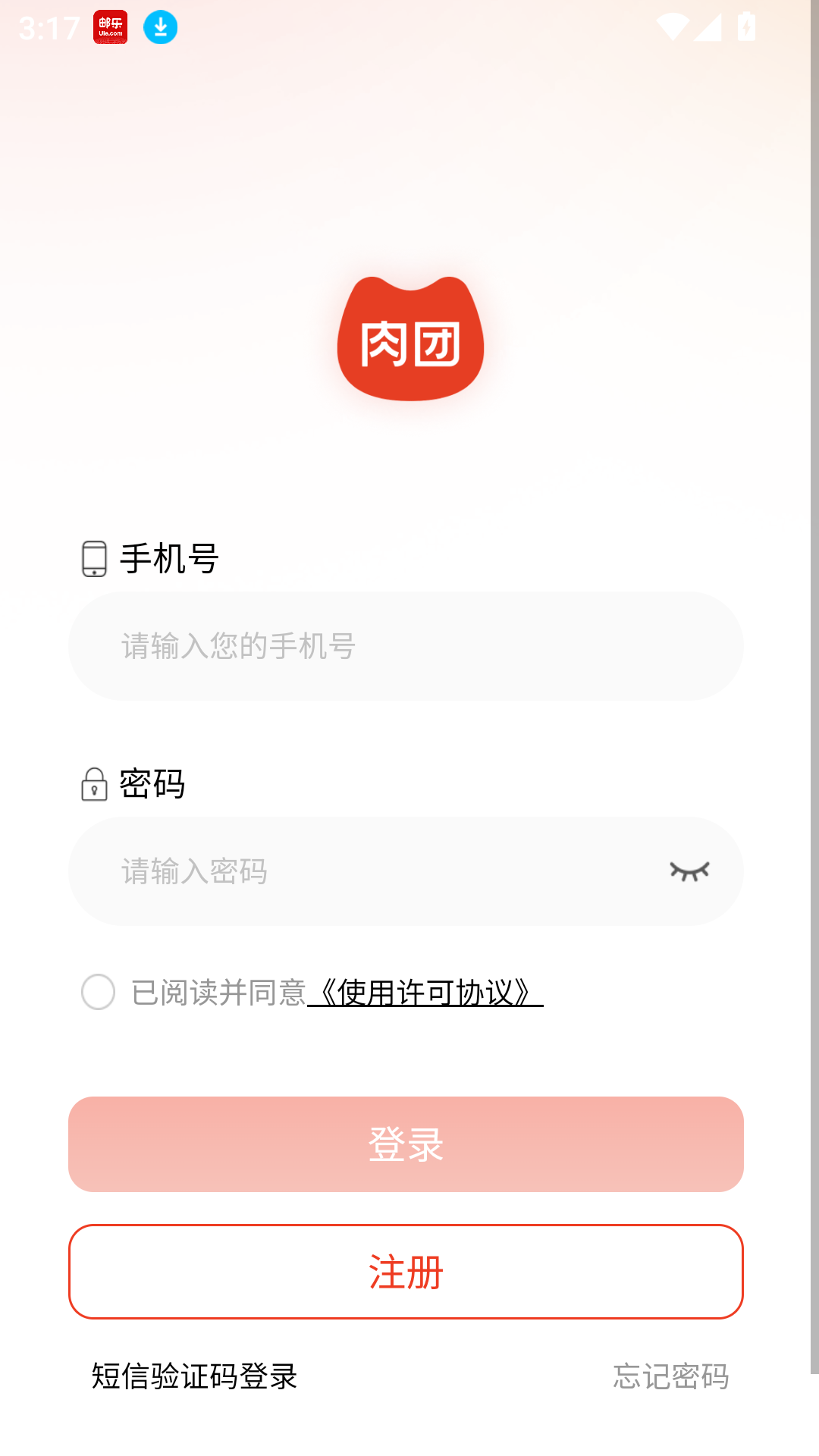819x1456 pixels.
Task: Check the agreement consent circle
Action: (98, 992)
